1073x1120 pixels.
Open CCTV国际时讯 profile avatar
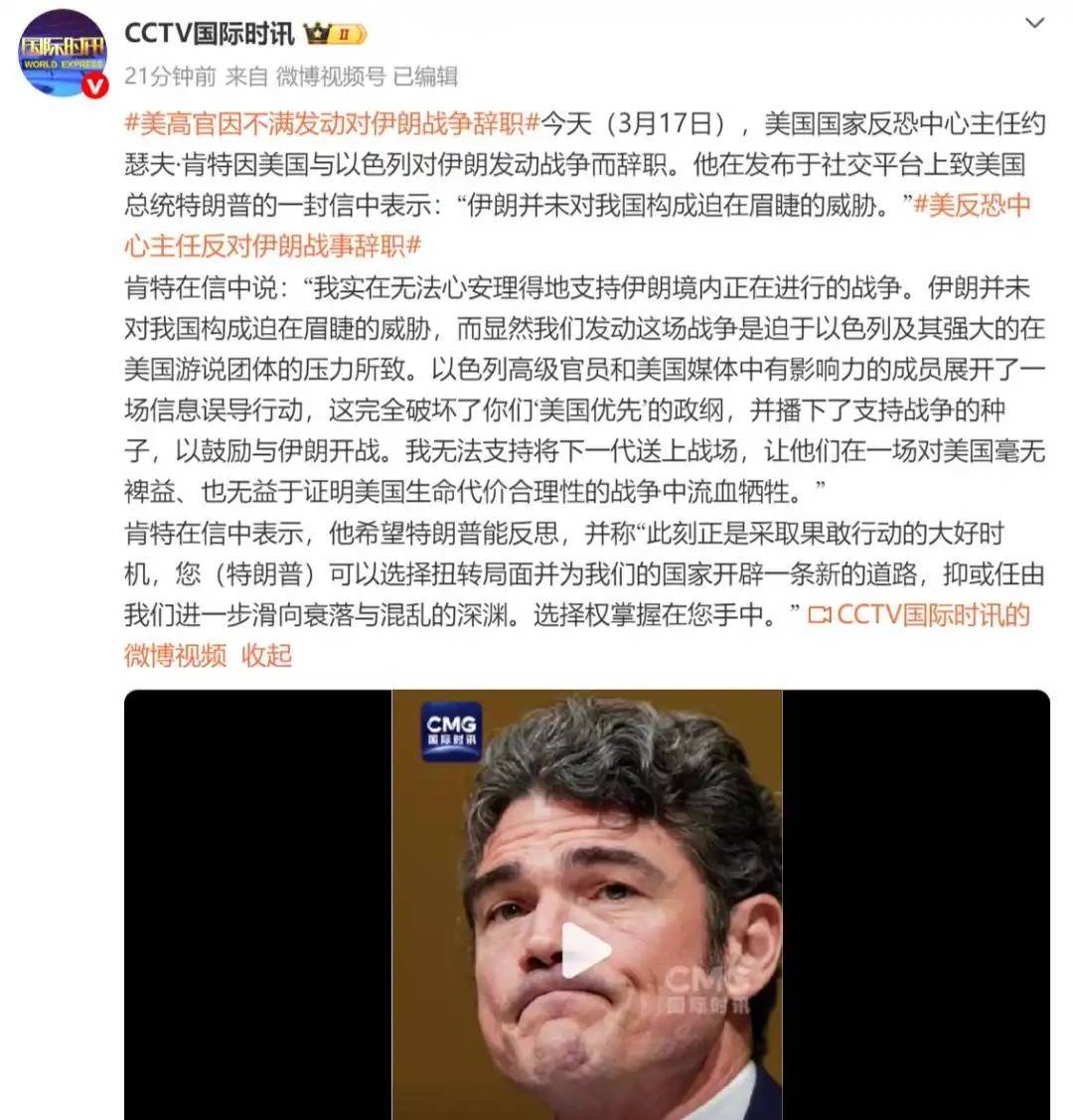pos(64,55)
